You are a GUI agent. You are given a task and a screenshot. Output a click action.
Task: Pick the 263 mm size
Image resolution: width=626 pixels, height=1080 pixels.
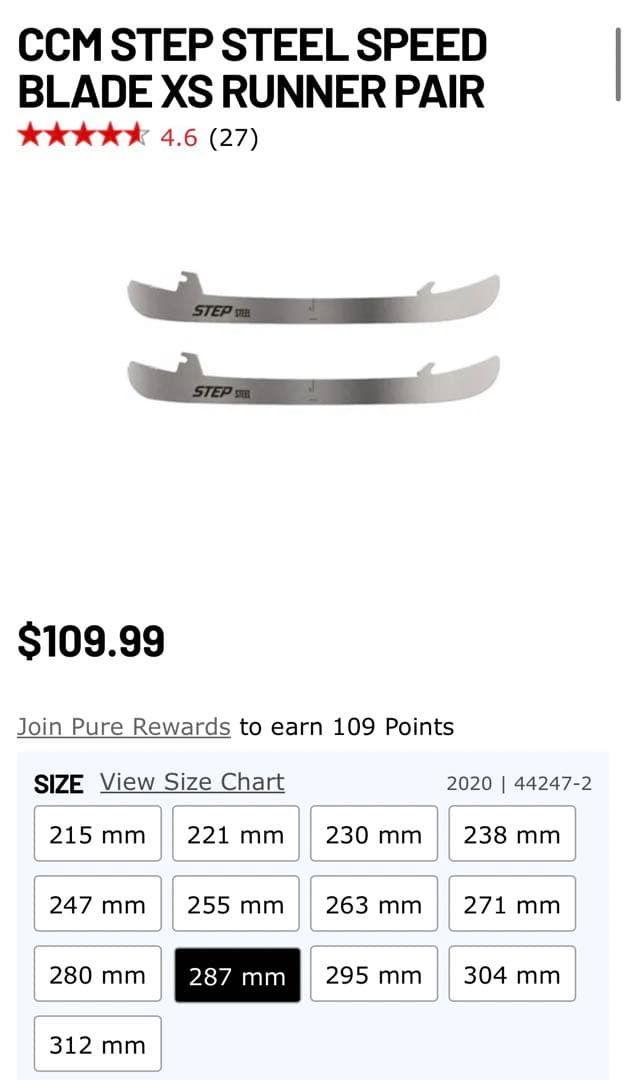point(374,904)
